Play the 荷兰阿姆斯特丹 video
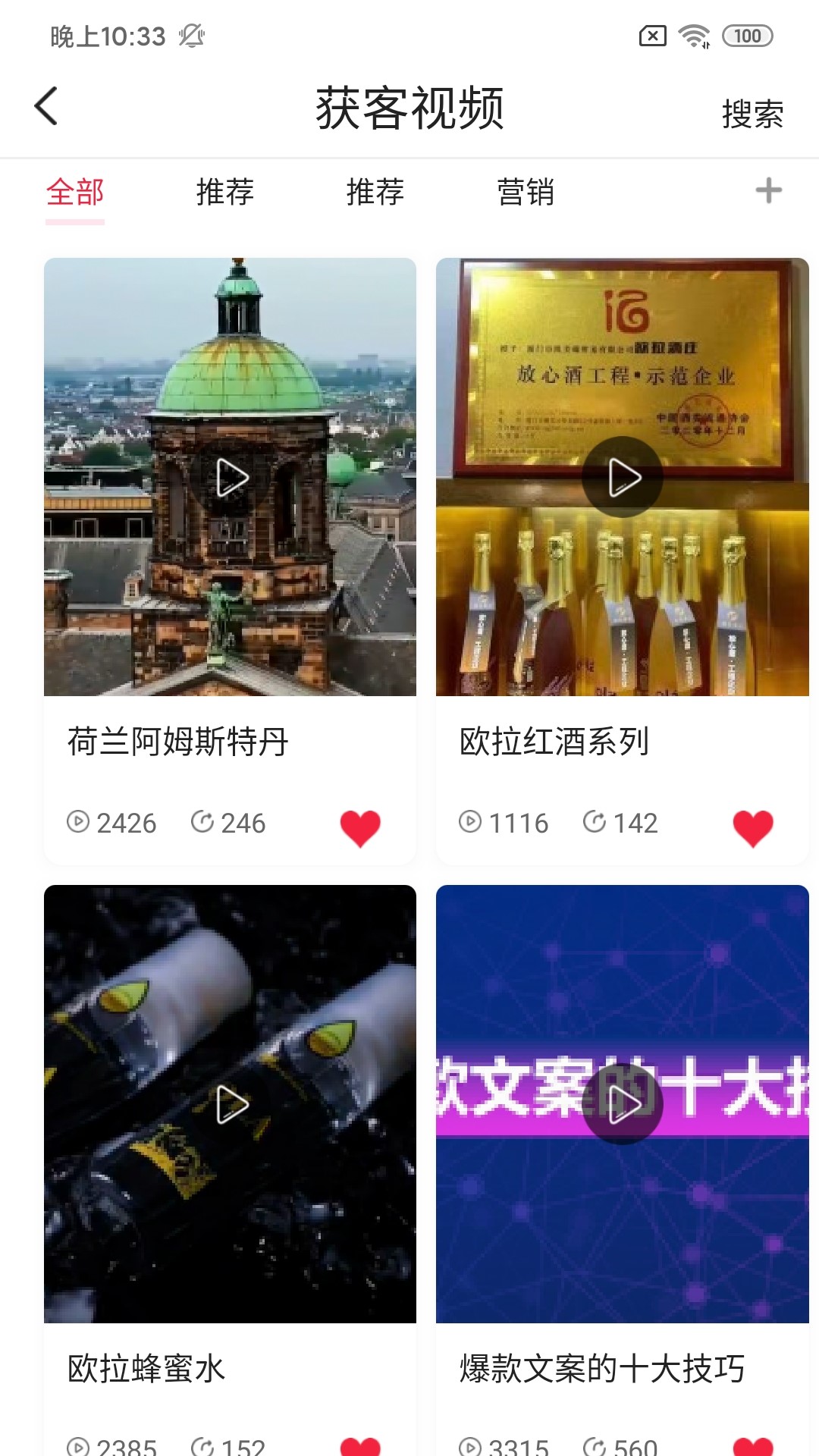This screenshot has height=1456, width=819. (x=231, y=478)
